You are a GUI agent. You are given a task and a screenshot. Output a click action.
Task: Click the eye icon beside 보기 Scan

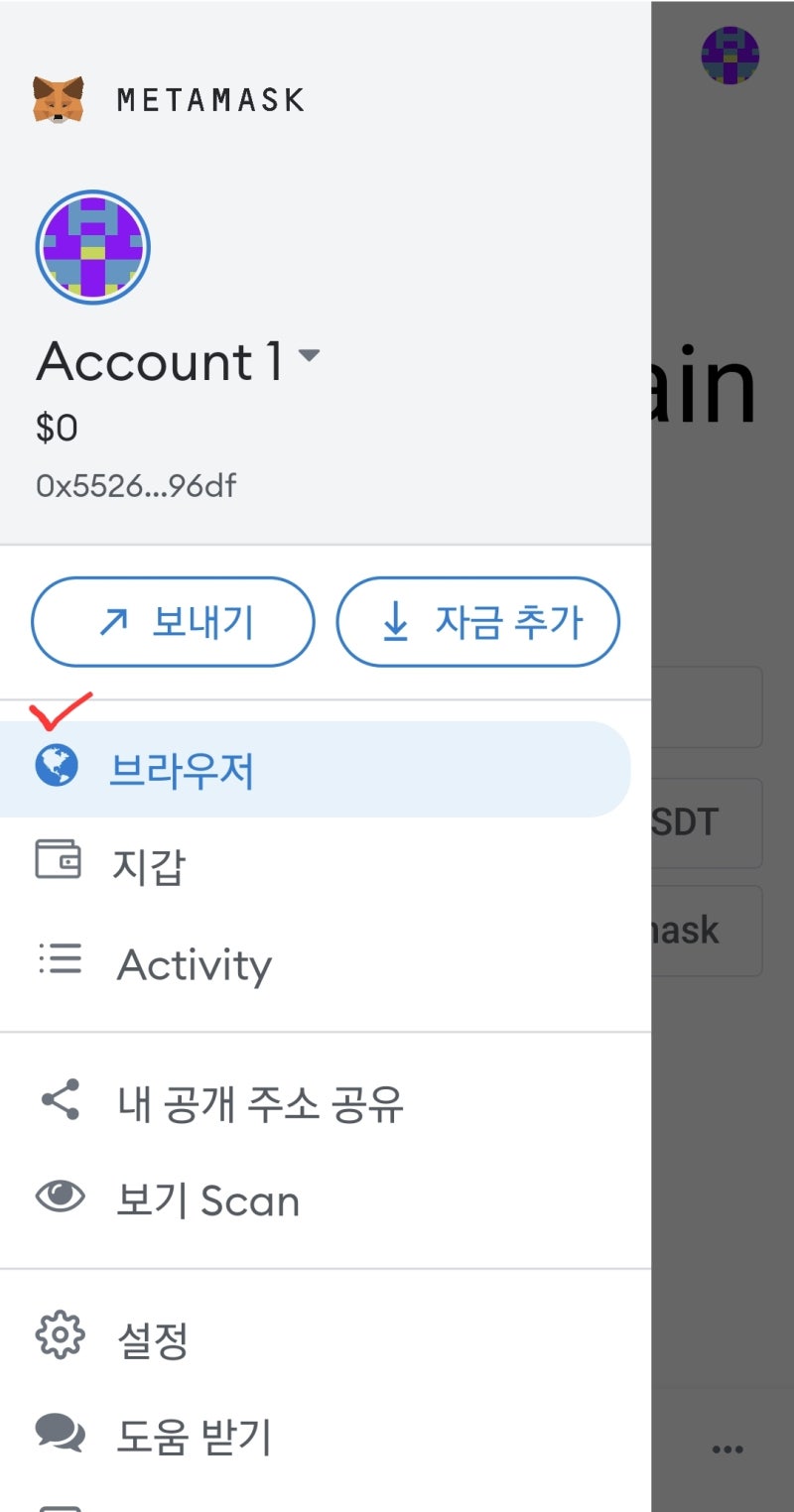[61, 1197]
